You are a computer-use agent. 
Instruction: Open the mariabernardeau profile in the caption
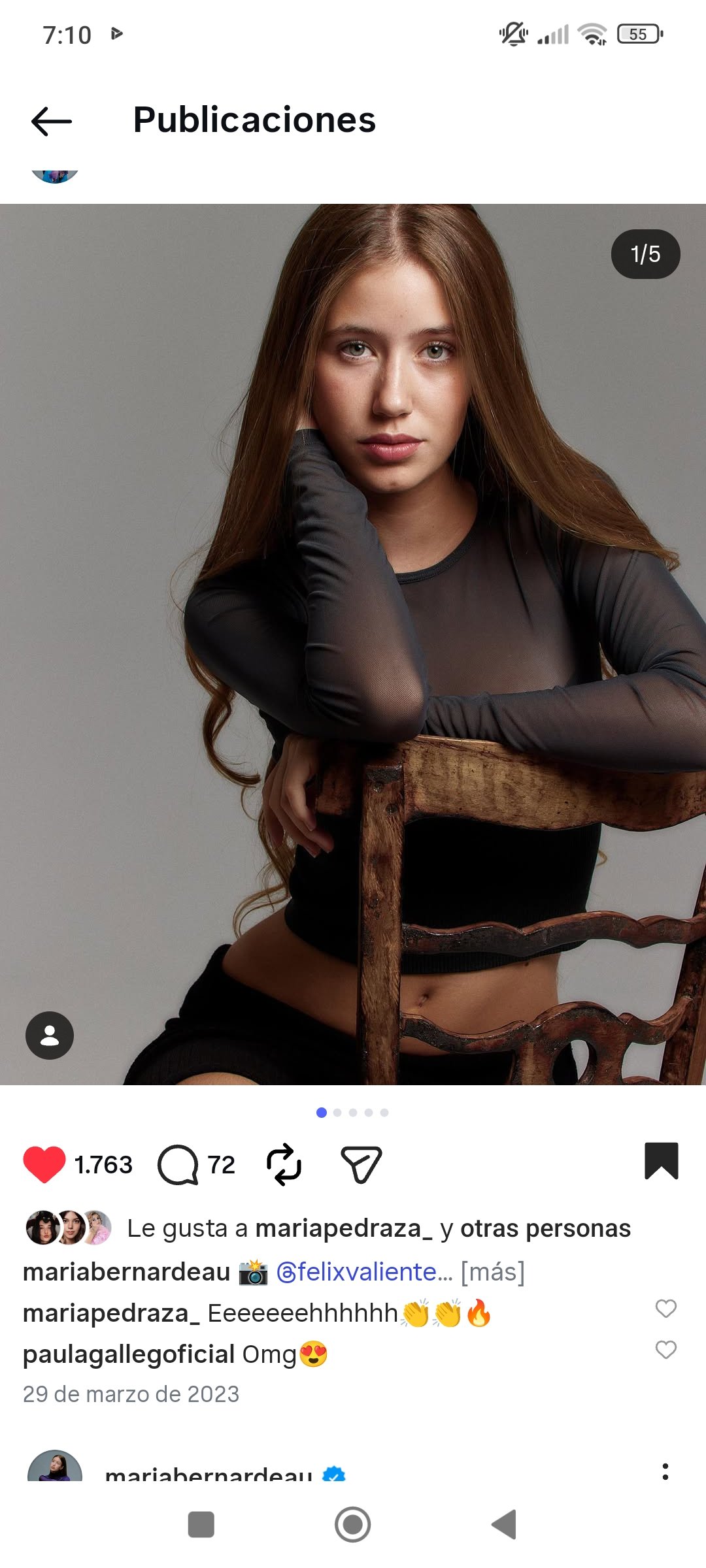[x=126, y=1272]
